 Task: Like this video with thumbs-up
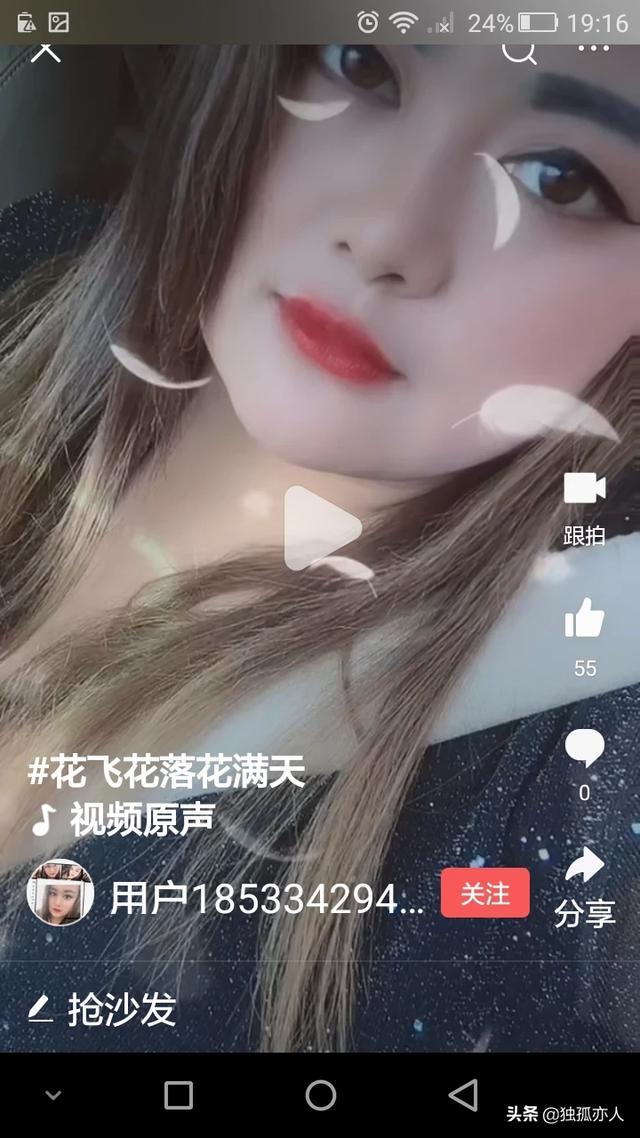(x=584, y=619)
